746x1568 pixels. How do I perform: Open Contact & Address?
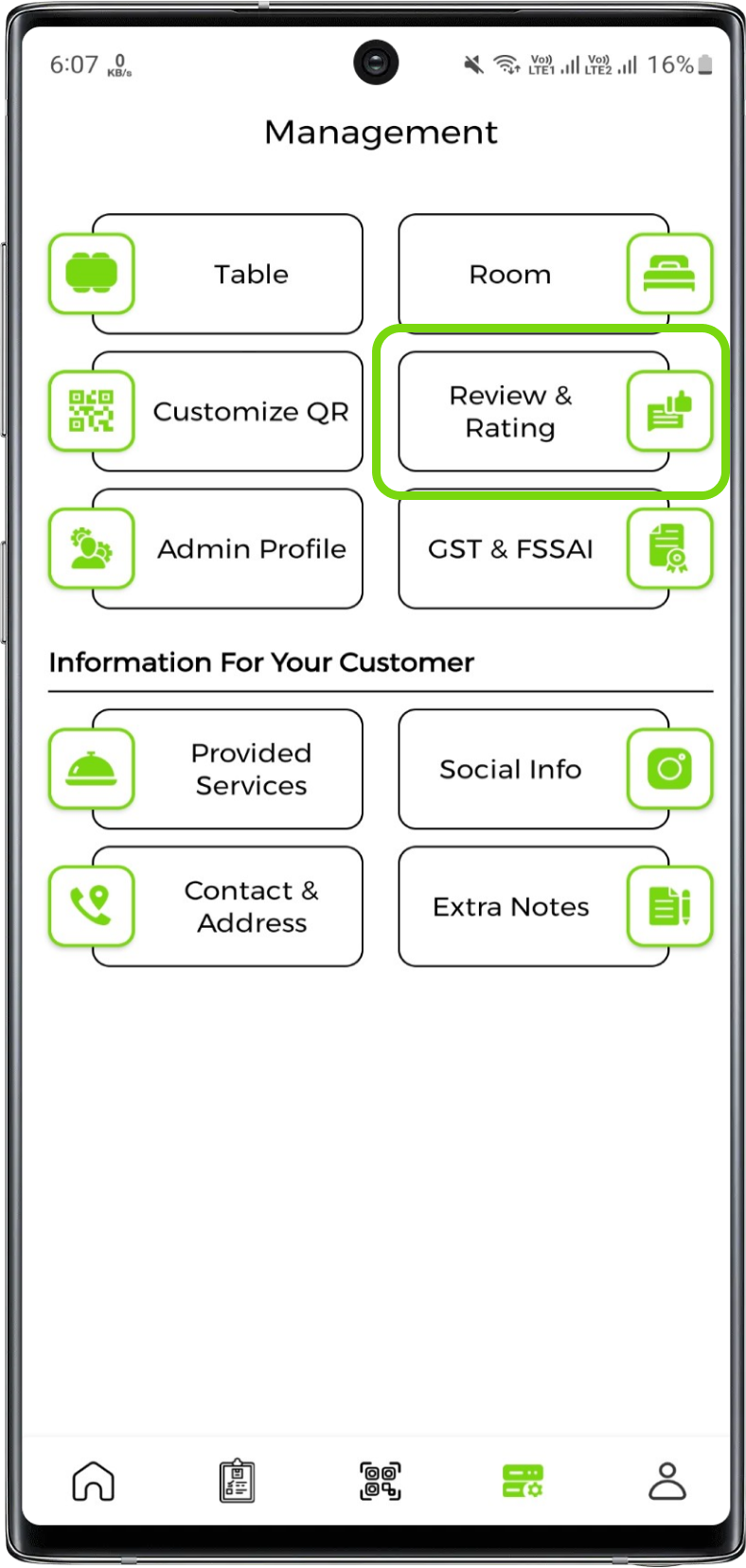coord(227,906)
